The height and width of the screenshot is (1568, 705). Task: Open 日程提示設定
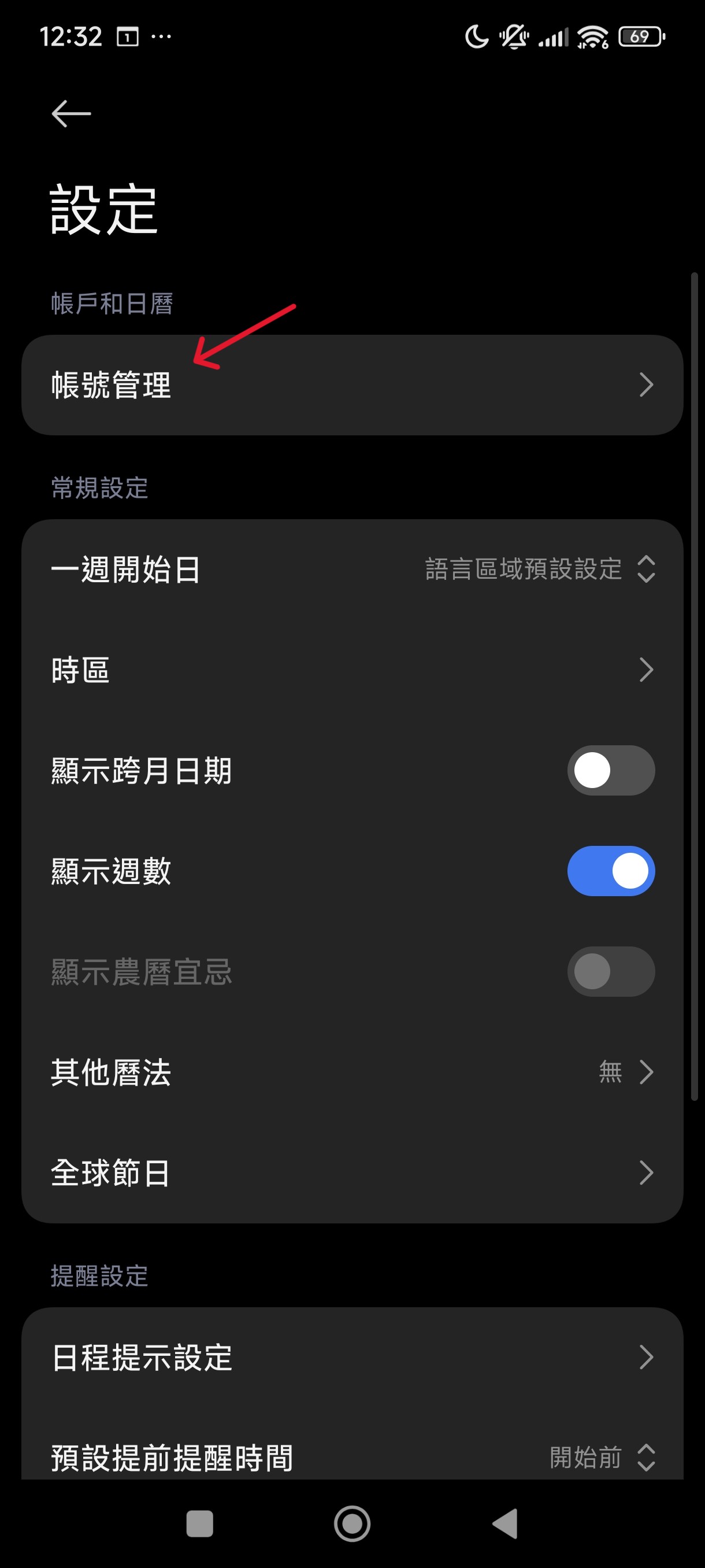point(352,1358)
